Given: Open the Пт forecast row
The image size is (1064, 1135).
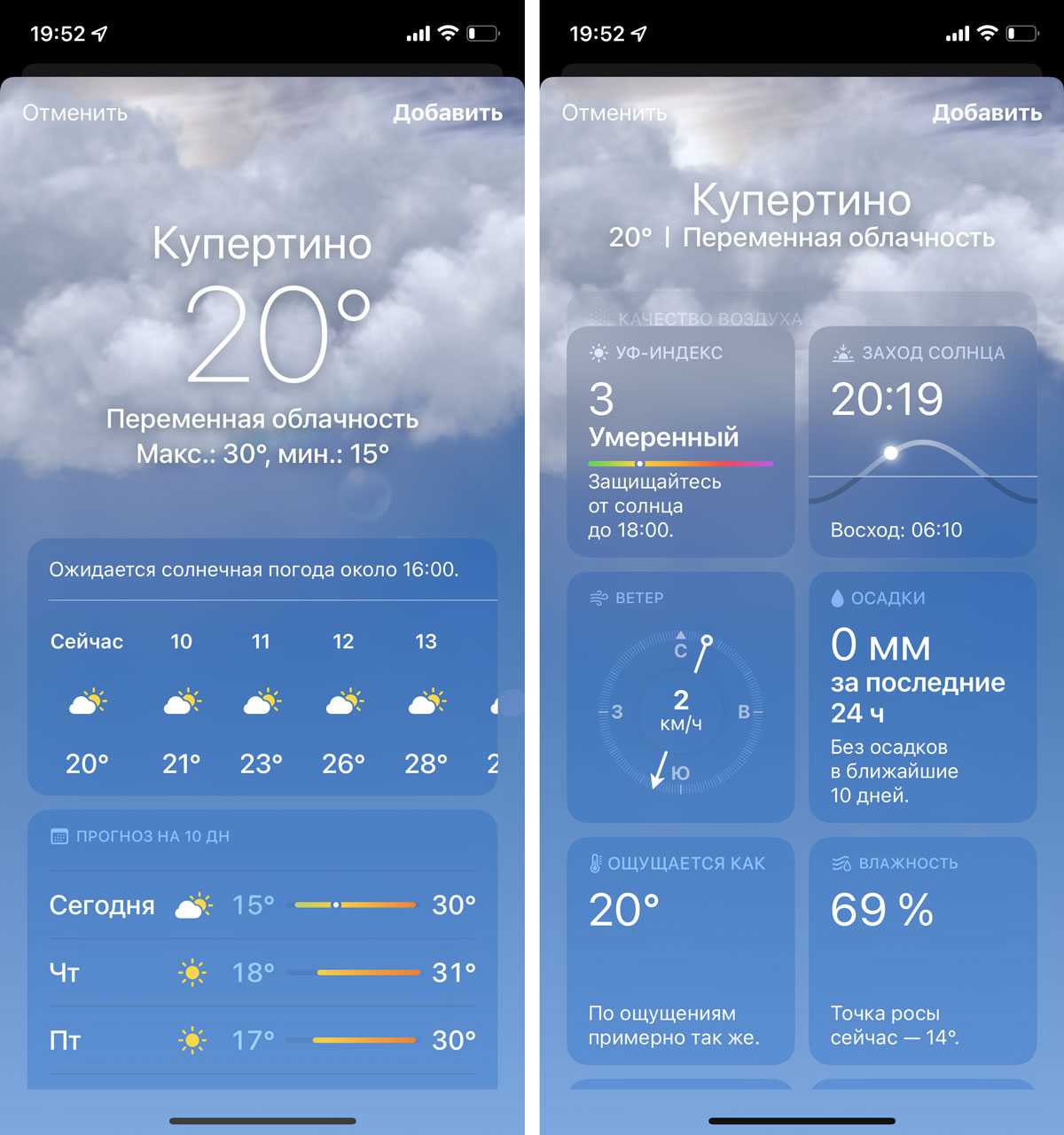Looking at the screenshot, I should 262,1040.
